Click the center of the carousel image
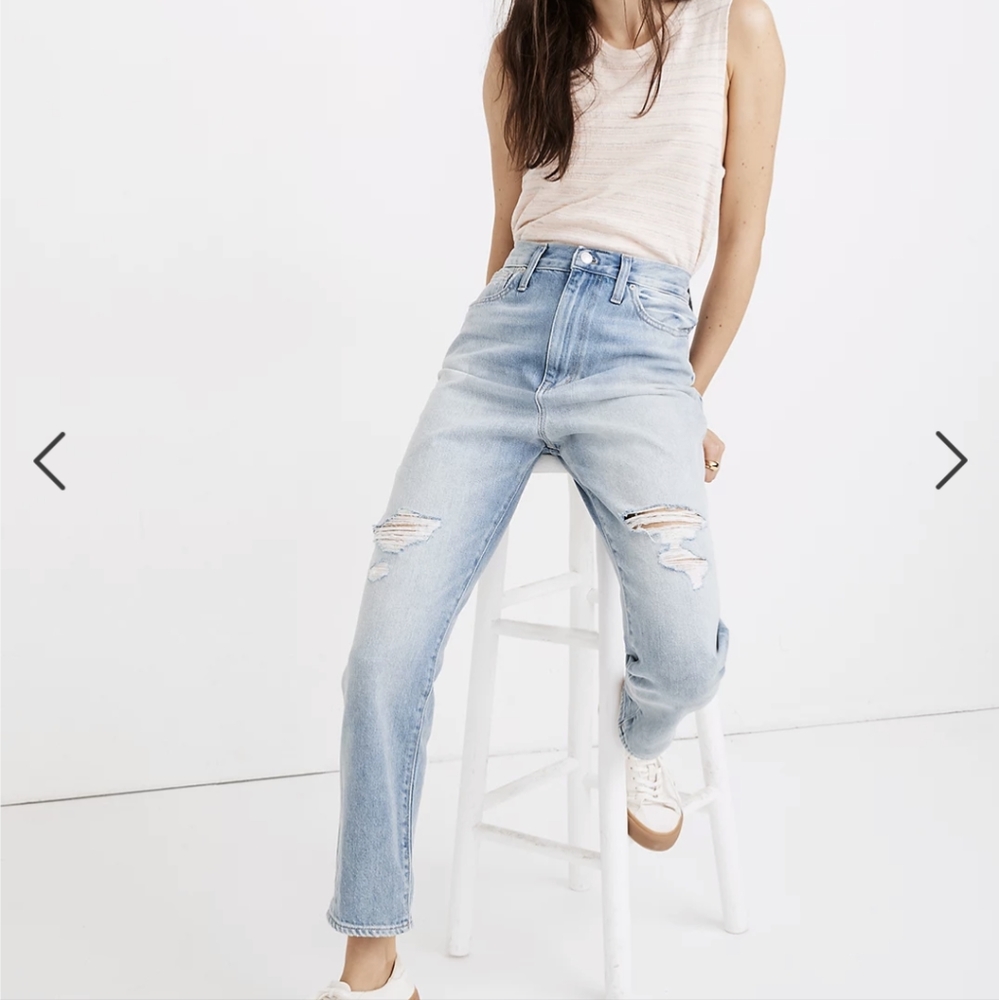This screenshot has height=1000, width=999. pos(500,500)
